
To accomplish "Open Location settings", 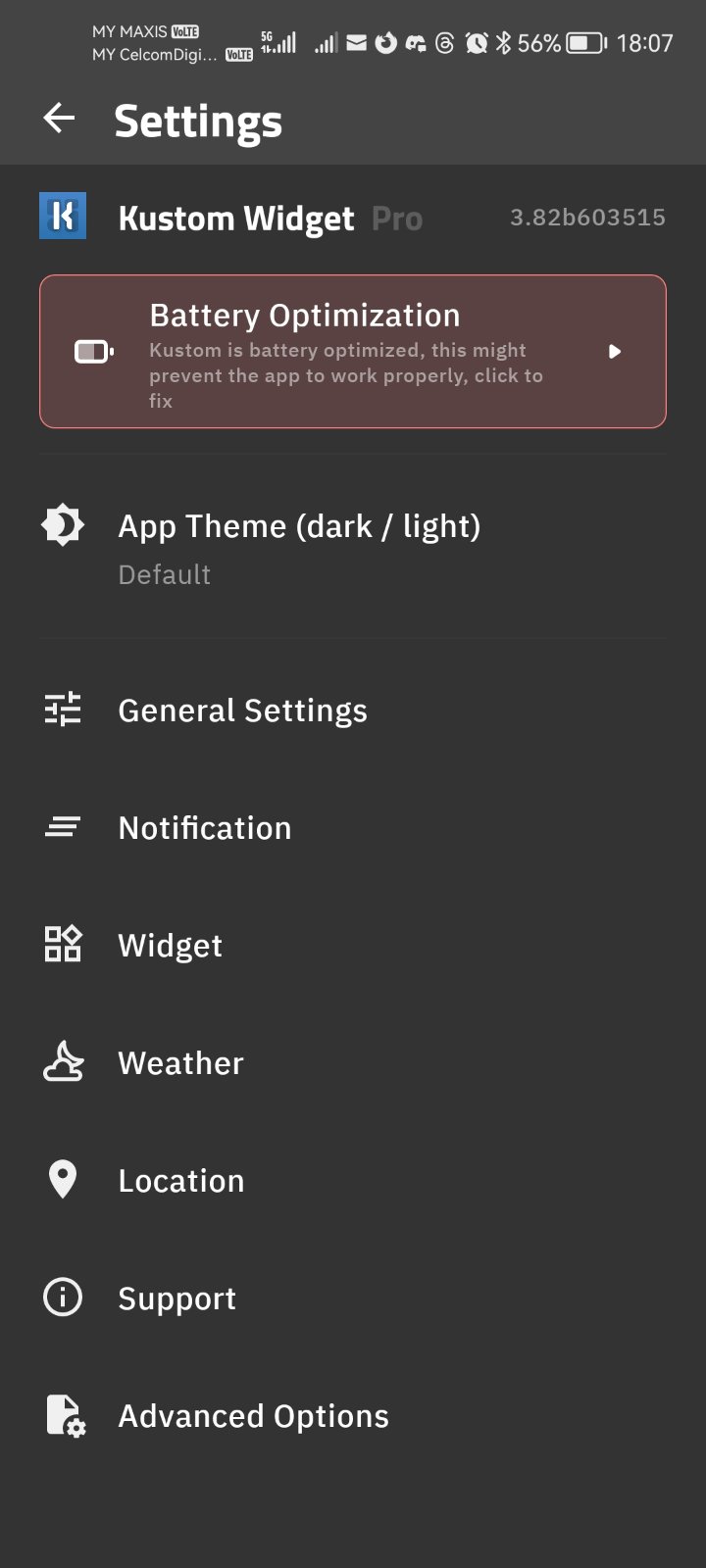I will [x=180, y=1181].
